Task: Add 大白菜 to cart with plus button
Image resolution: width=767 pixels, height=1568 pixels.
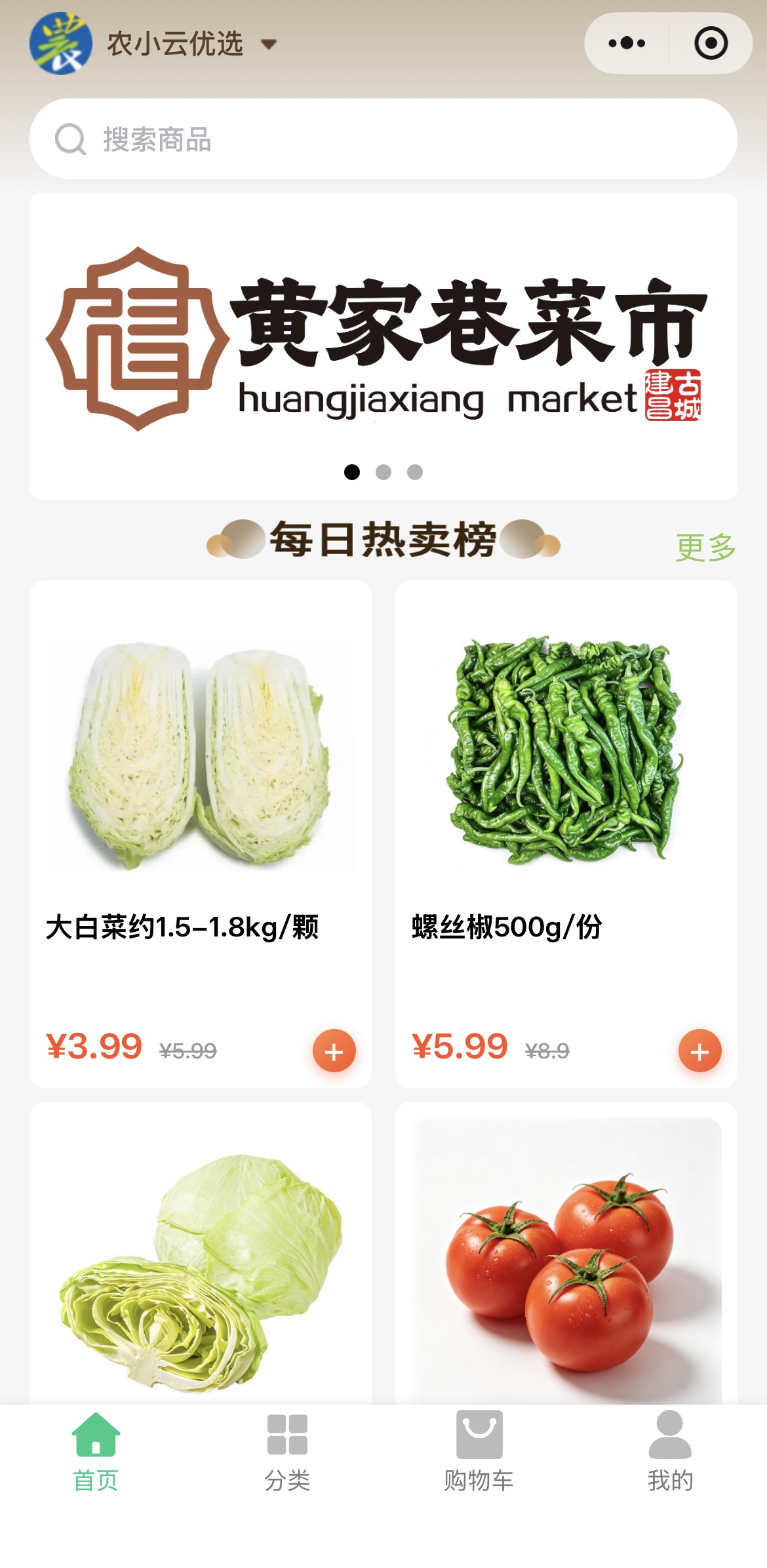Action: coord(334,1051)
